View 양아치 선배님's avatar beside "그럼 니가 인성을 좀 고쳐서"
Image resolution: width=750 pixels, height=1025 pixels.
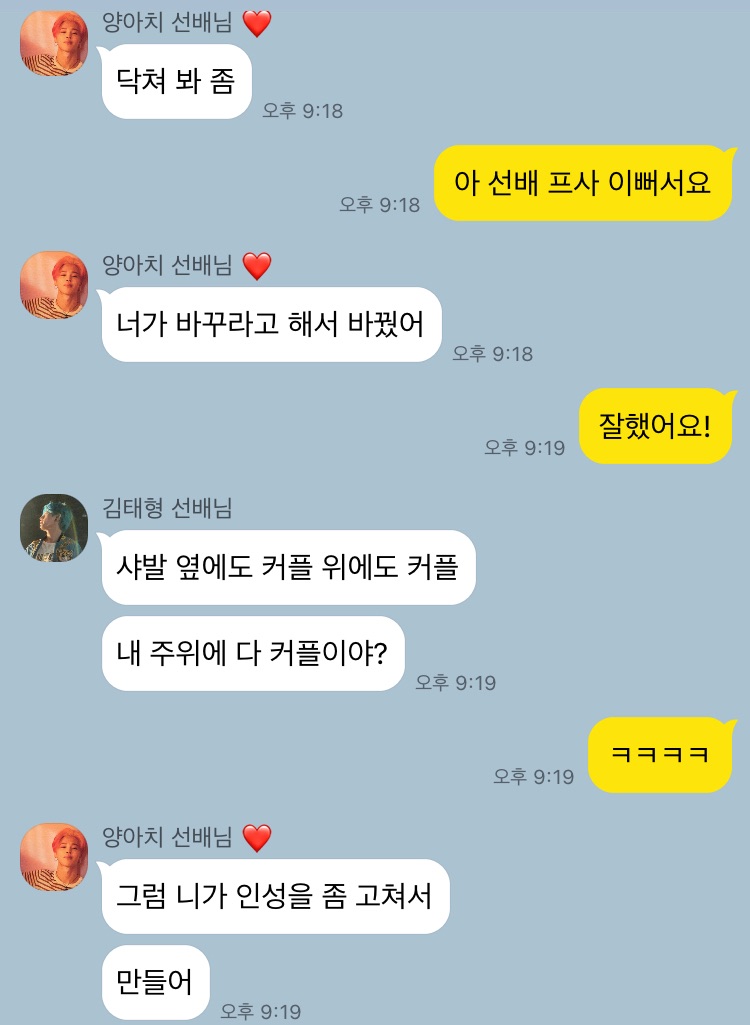pos(54,857)
